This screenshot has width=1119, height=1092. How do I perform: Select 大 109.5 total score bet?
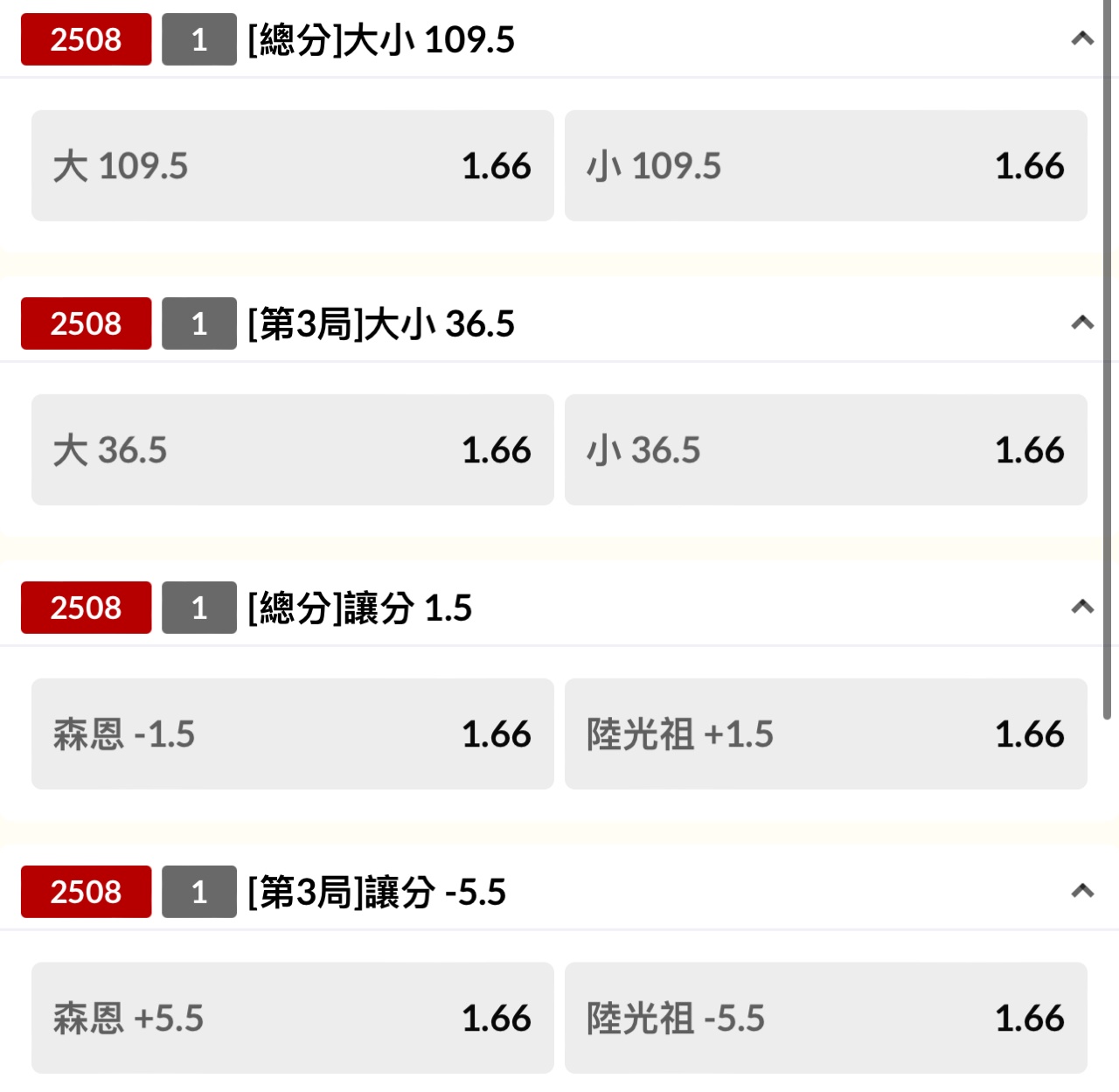point(292,165)
